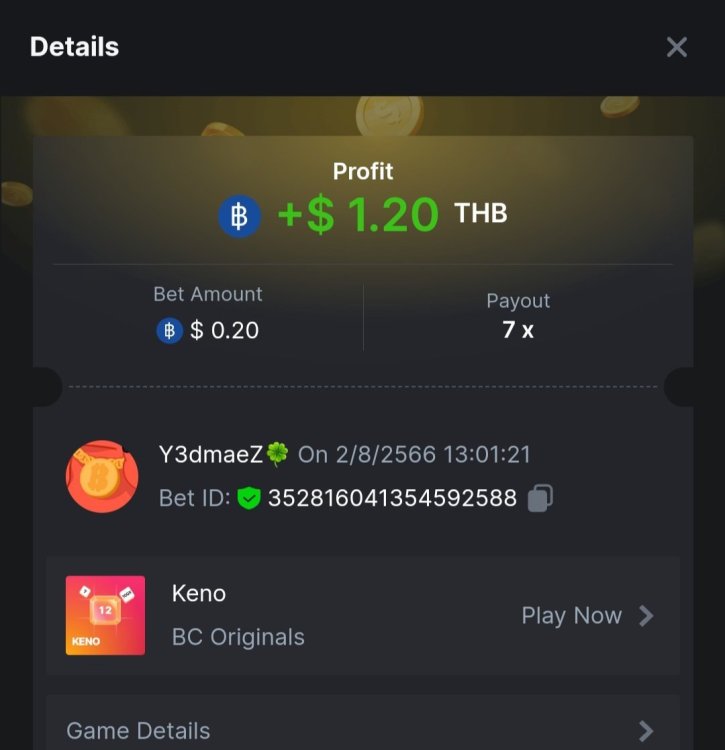This screenshot has width=725, height=750.
Task: Open BC Originals from the game row
Action: [237, 637]
